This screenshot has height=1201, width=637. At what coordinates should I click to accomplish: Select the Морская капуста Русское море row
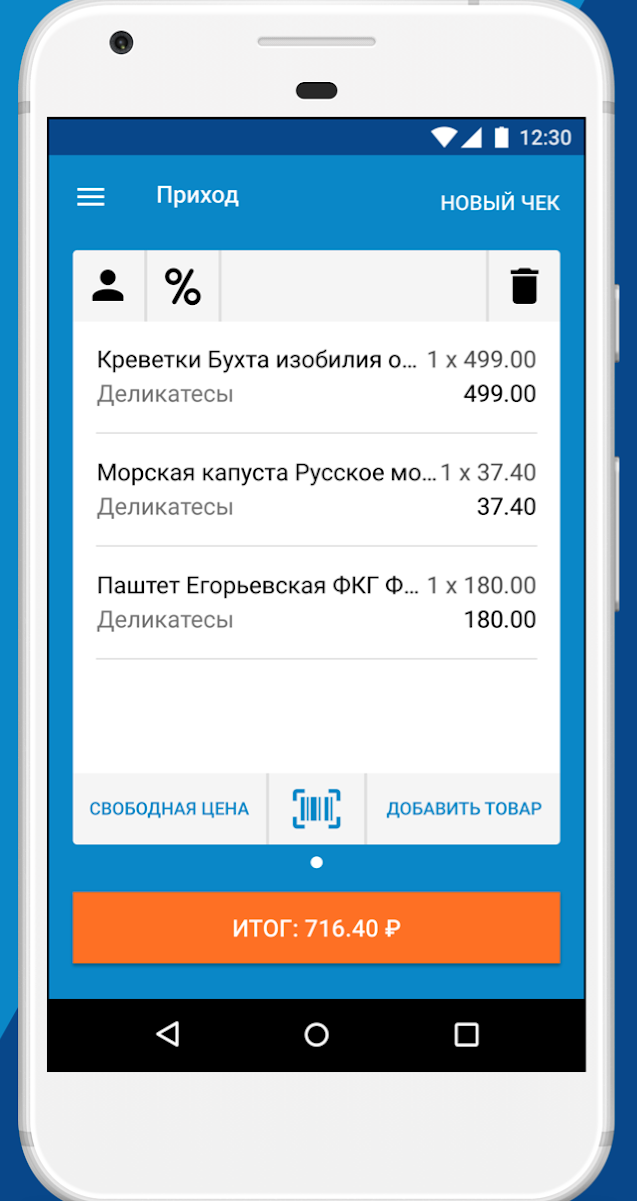(316, 489)
